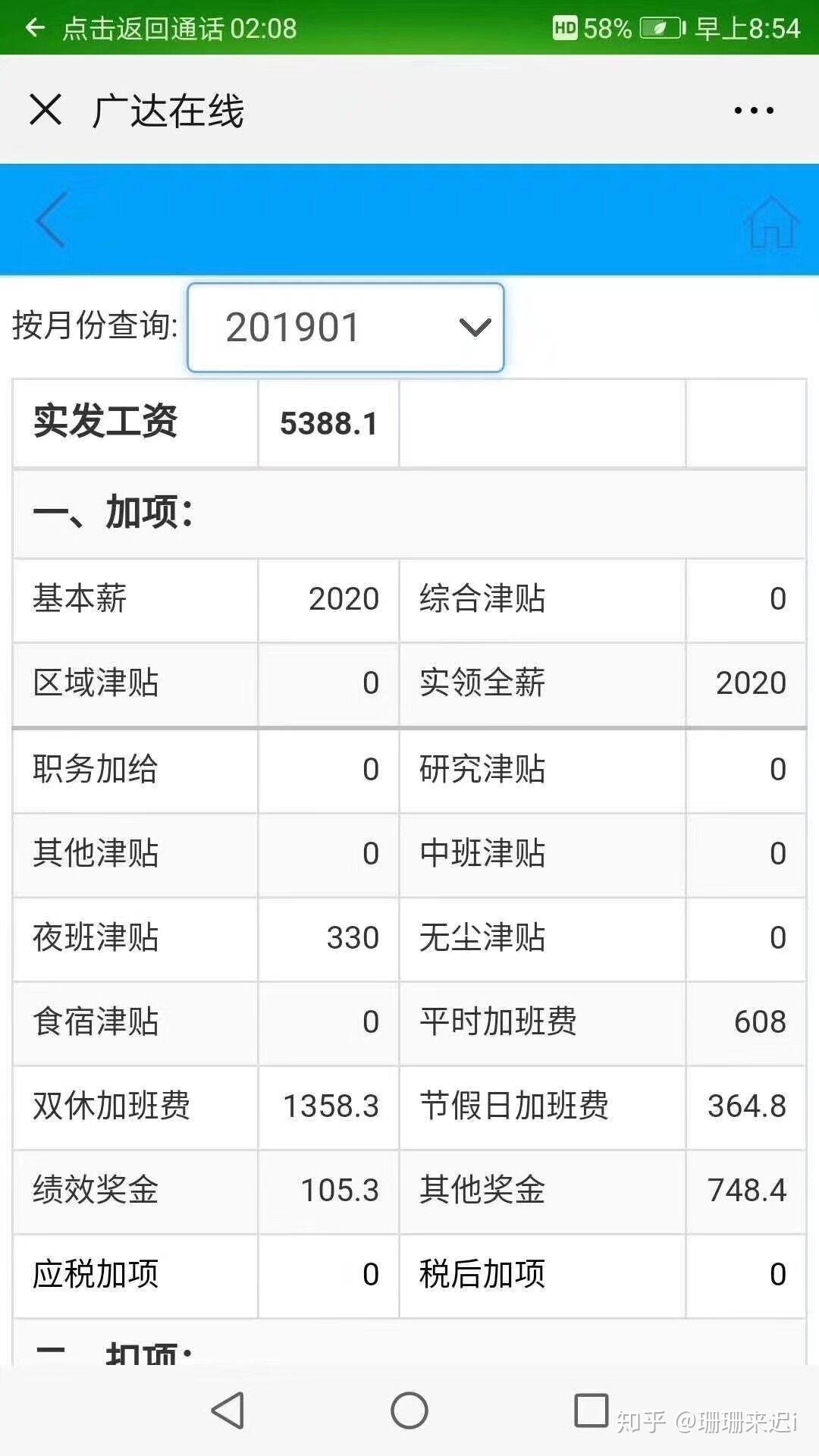The width and height of the screenshot is (819, 1456).
Task: Tap the system back navigation button
Action: point(227,1410)
